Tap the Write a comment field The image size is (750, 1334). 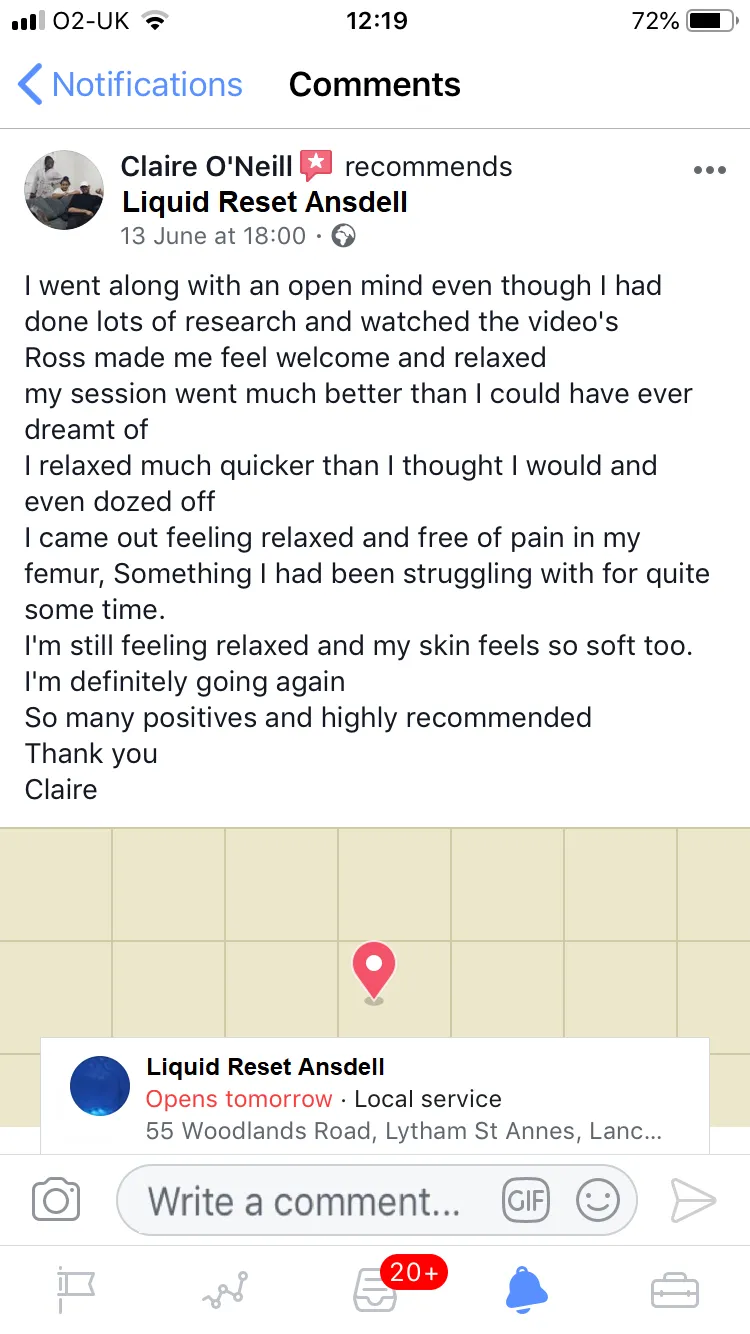tap(305, 1201)
